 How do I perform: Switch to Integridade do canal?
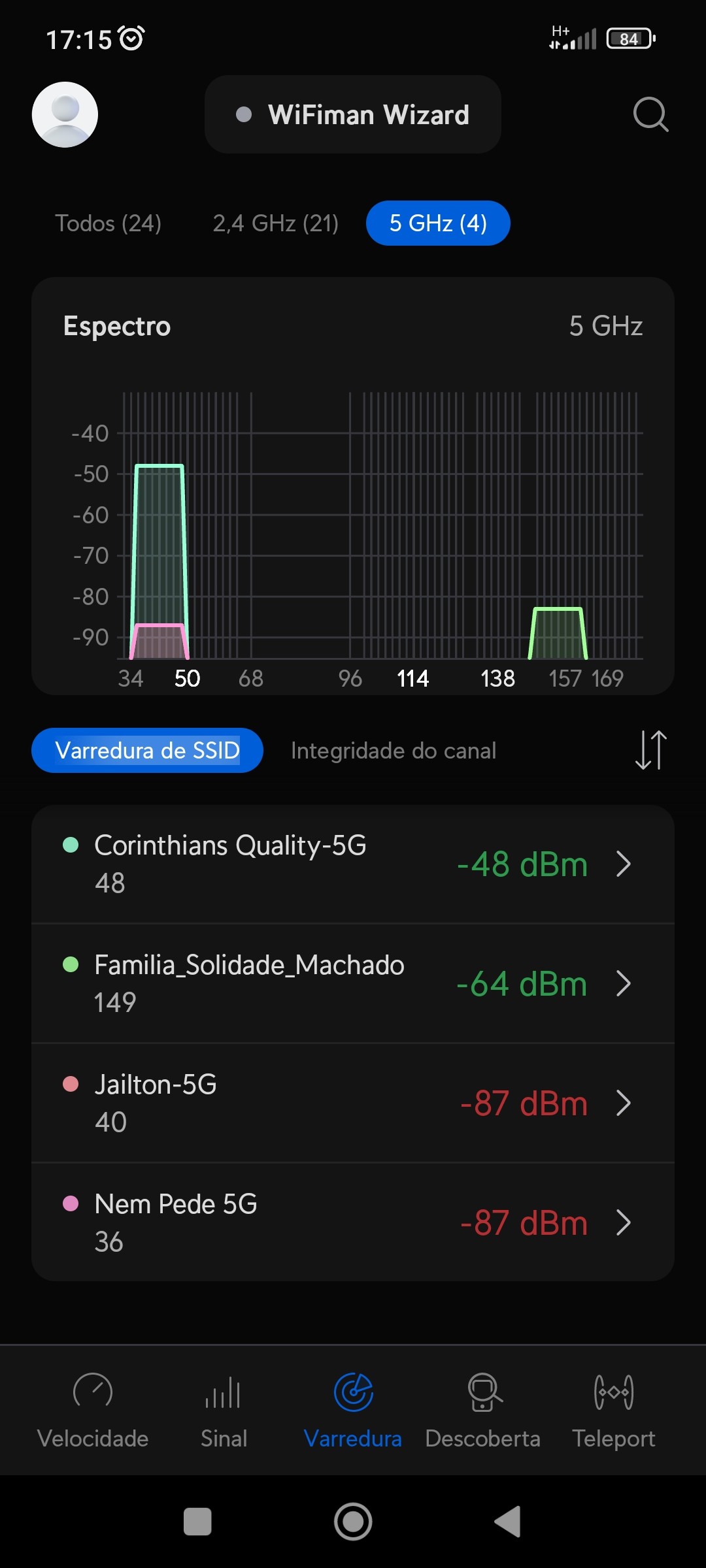coord(394,751)
